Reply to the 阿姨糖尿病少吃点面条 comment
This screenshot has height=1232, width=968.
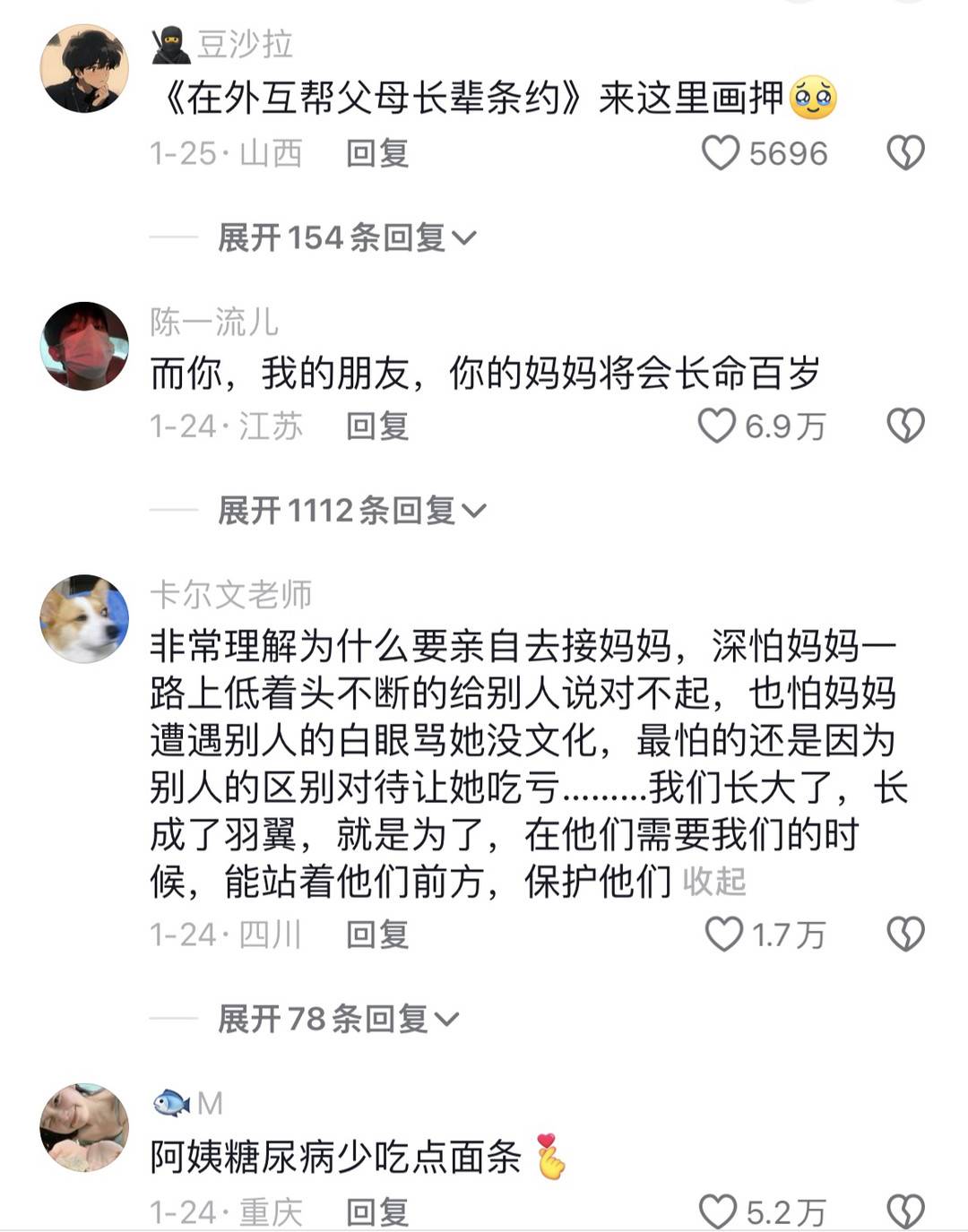[x=377, y=1211]
